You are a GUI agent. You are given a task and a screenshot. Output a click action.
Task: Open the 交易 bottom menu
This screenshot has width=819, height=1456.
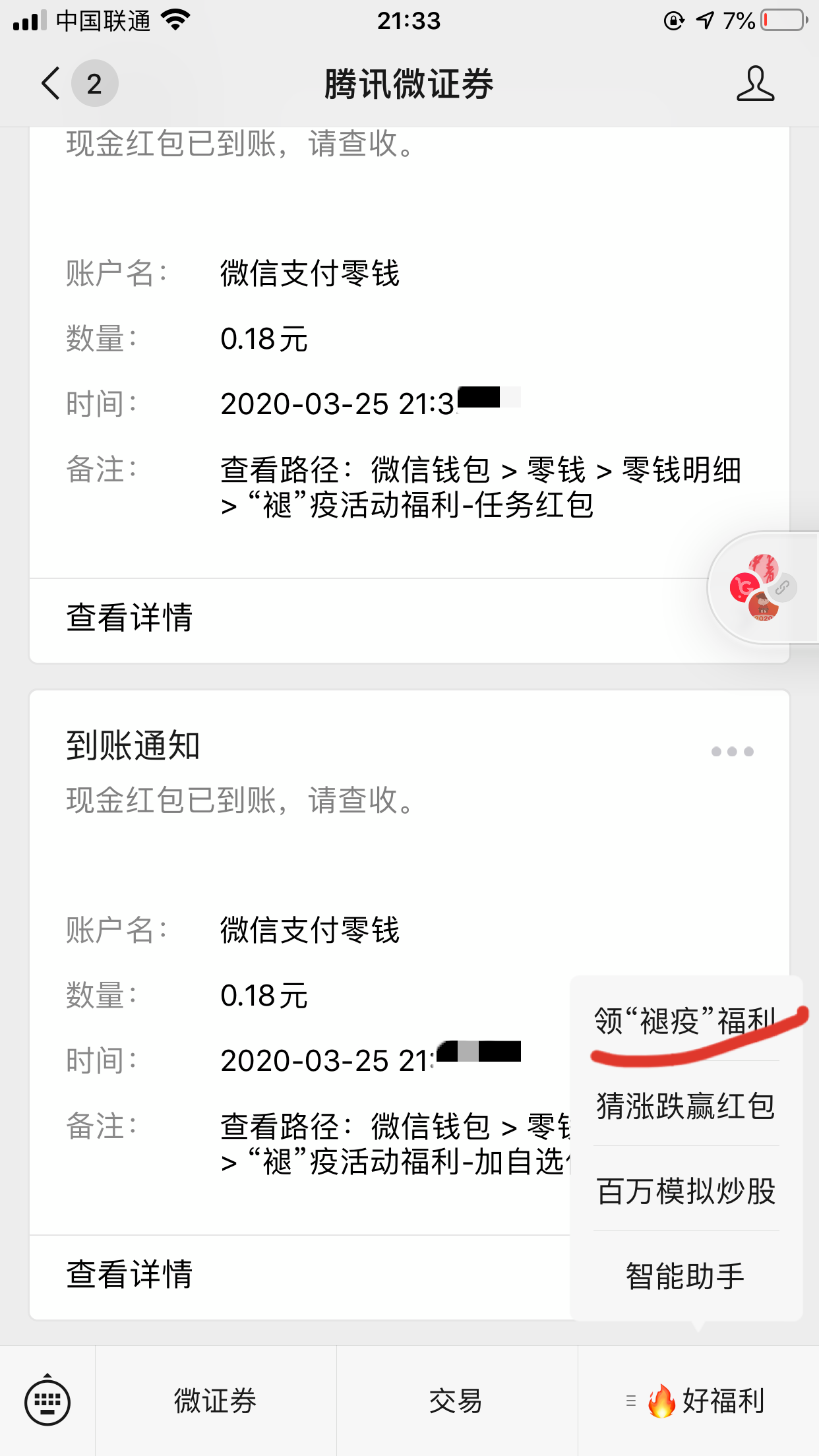456,1401
